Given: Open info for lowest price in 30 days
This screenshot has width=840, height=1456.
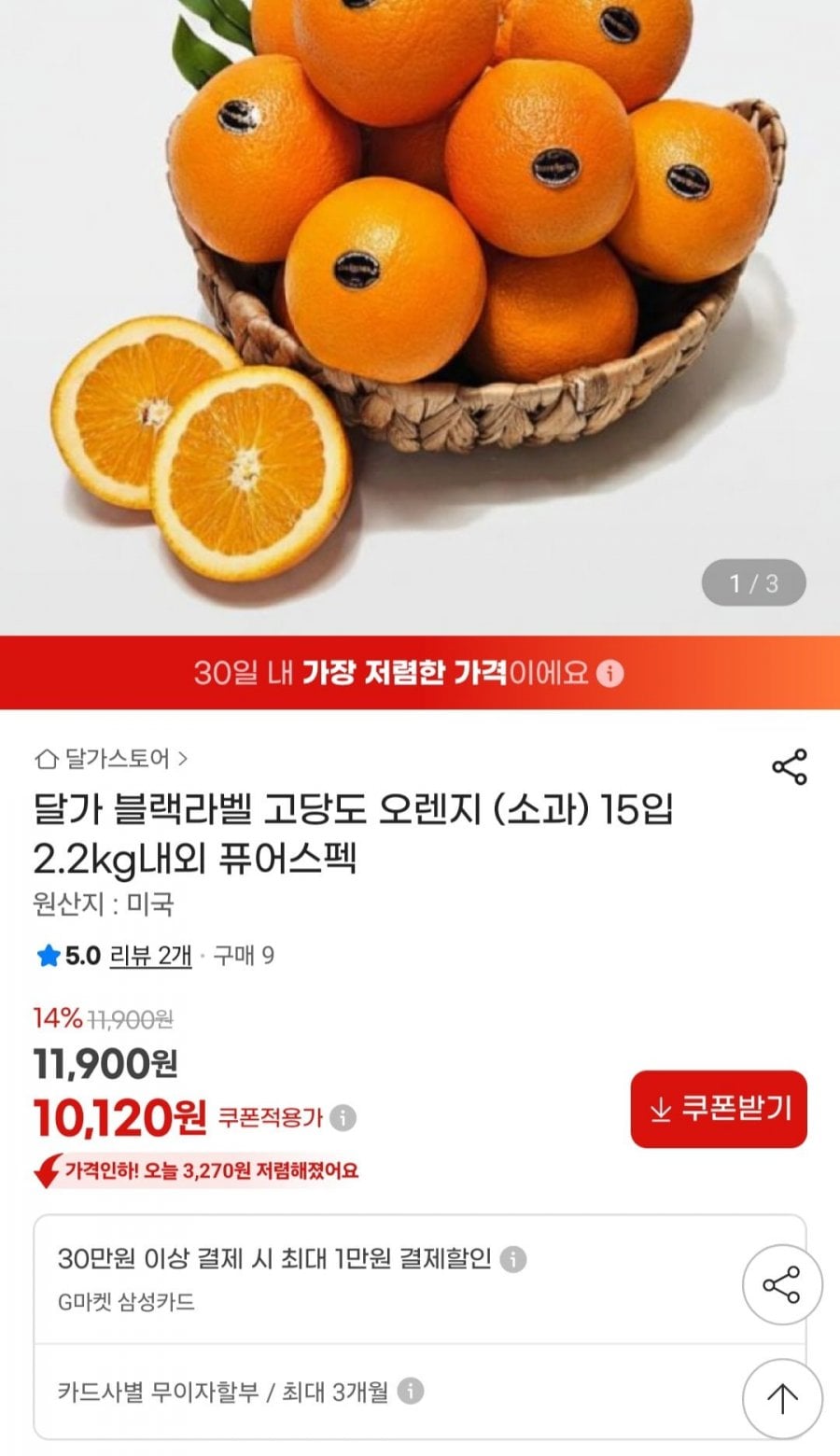Looking at the screenshot, I should click(609, 673).
